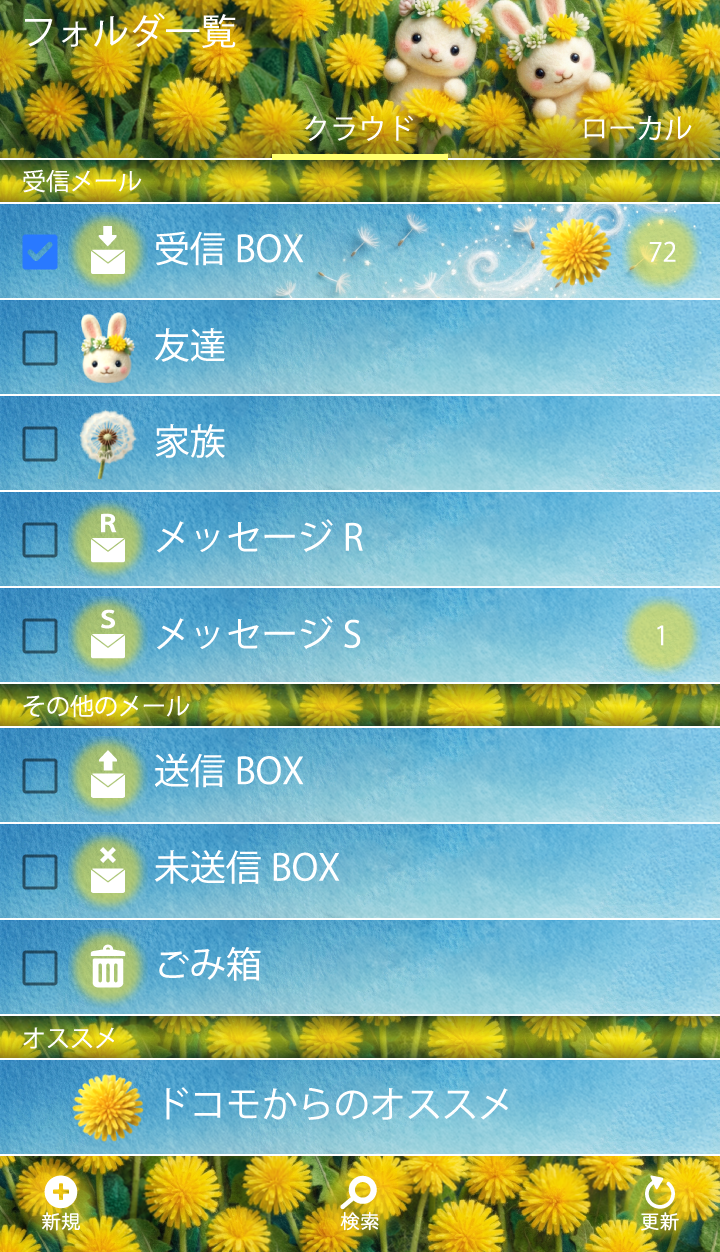Switch to the ローカル tab
This screenshot has height=1252, width=720.
coord(636,129)
